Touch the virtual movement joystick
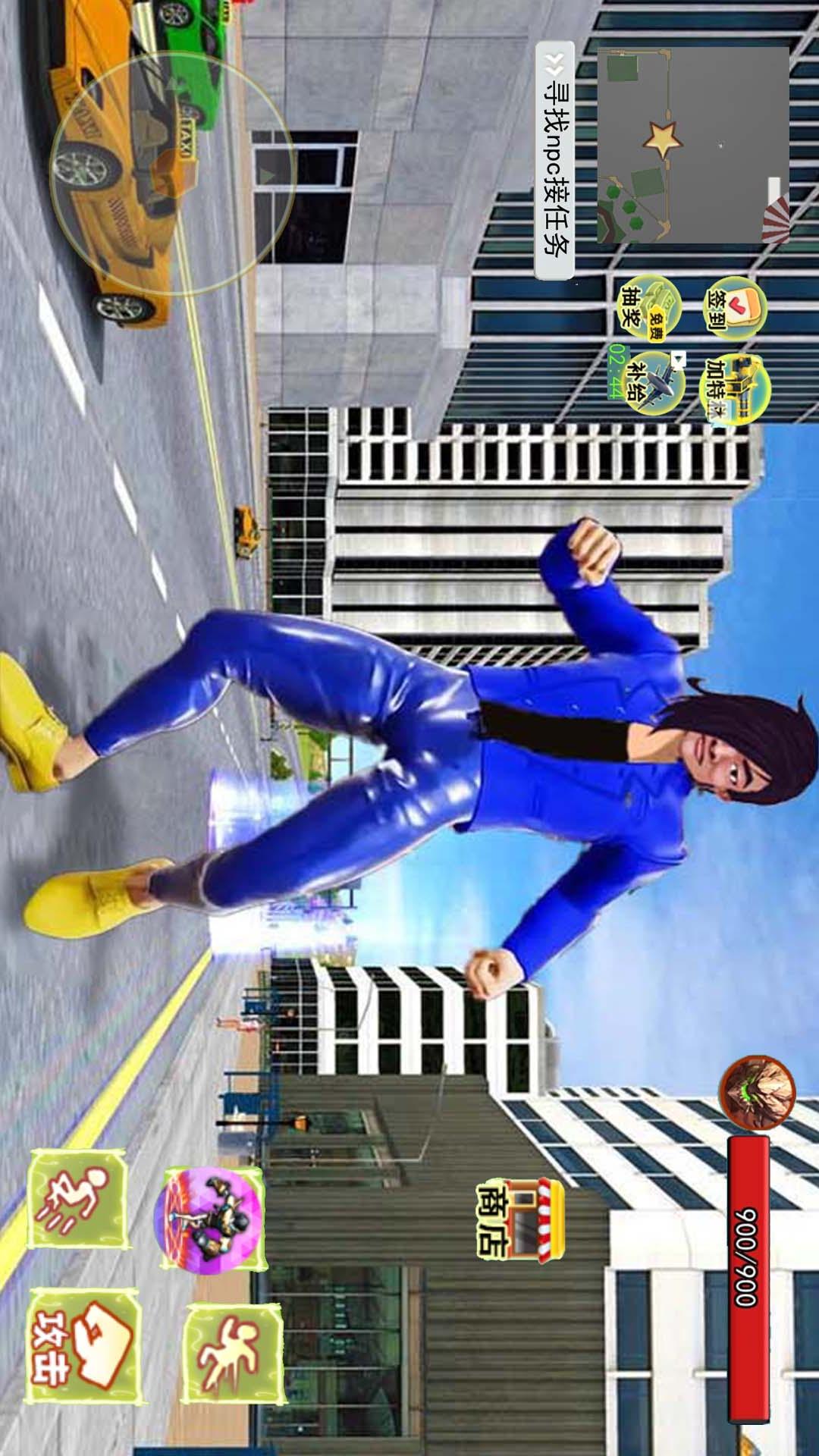 point(171,173)
